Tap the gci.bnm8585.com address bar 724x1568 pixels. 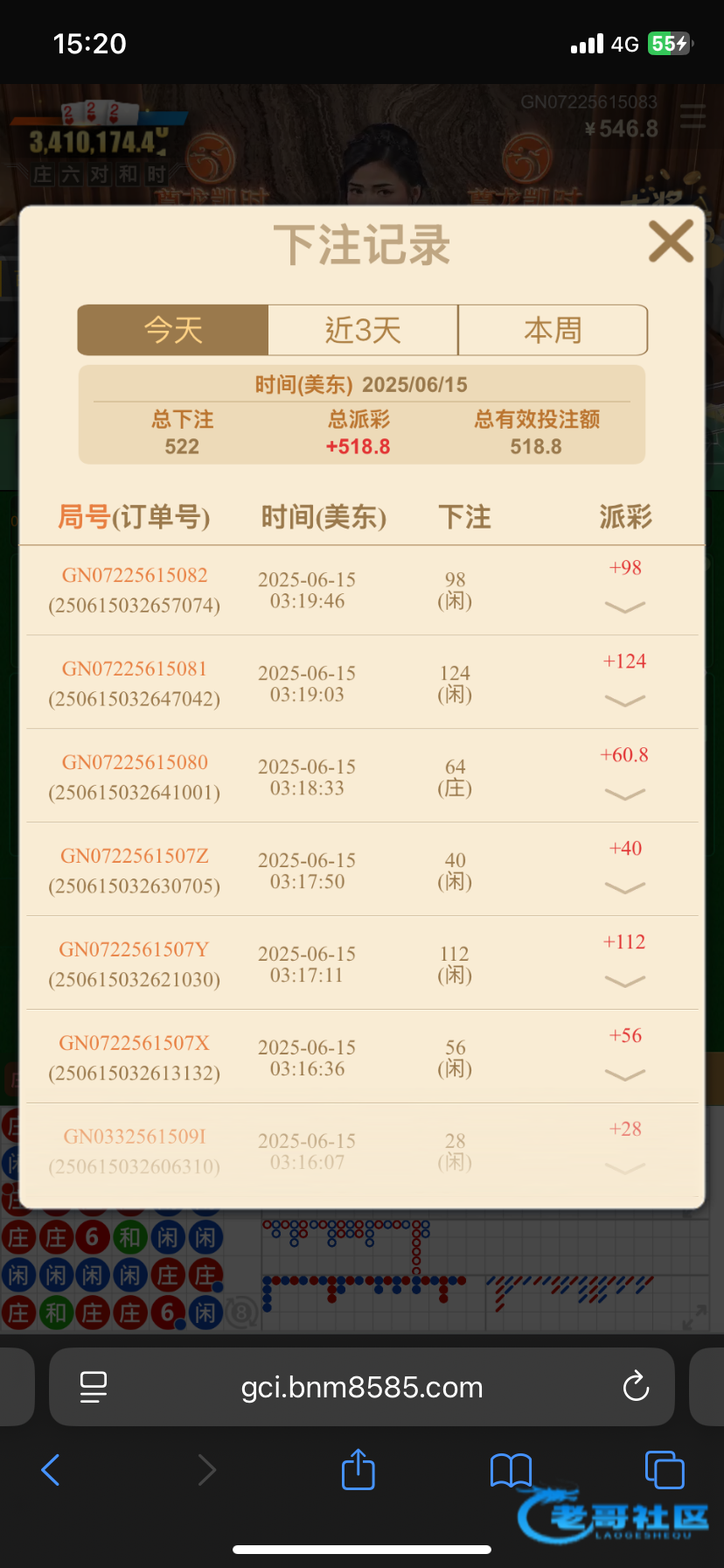click(362, 1387)
